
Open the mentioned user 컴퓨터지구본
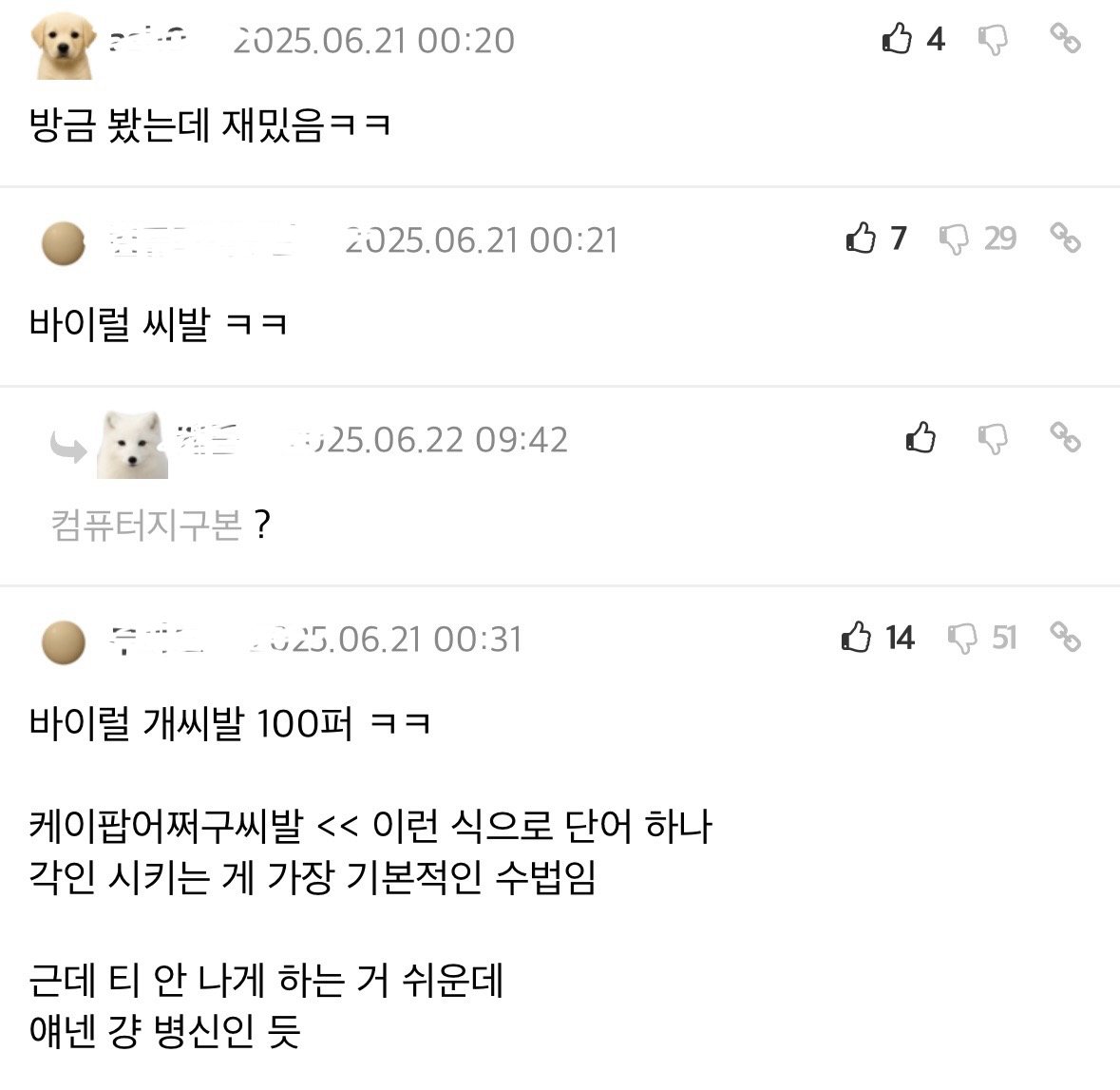(x=146, y=525)
